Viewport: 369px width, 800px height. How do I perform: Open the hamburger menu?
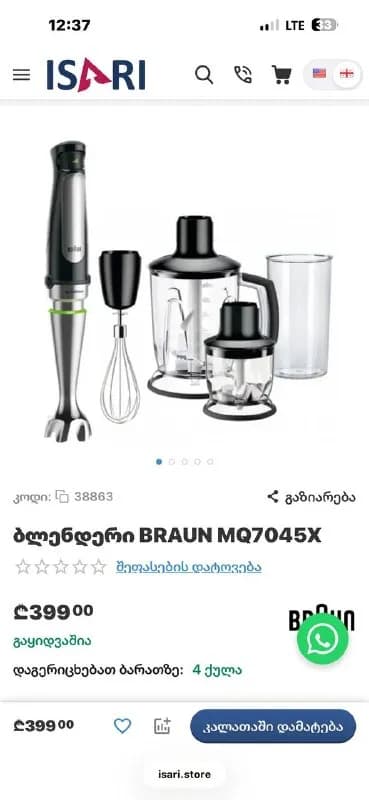(21, 75)
